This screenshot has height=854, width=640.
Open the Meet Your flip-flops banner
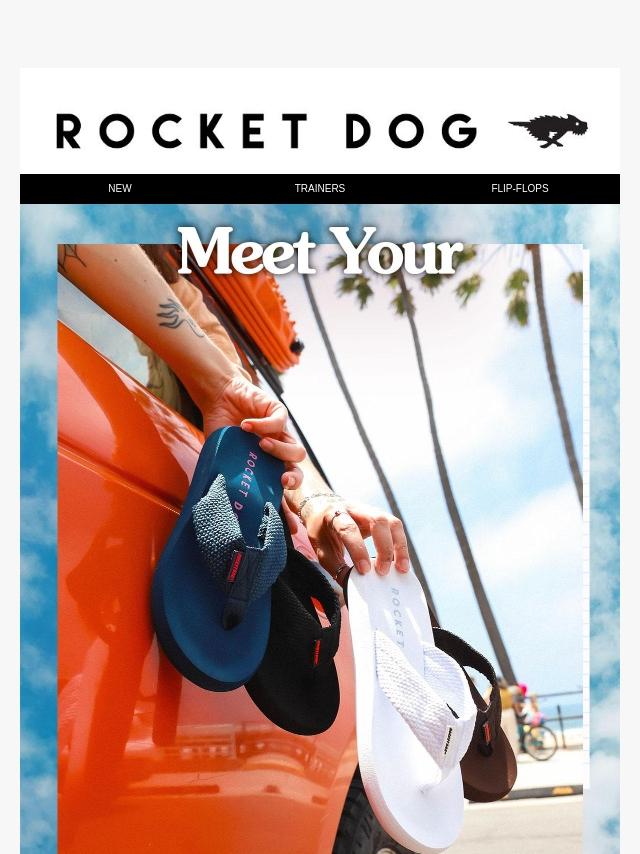[x=320, y=529]
